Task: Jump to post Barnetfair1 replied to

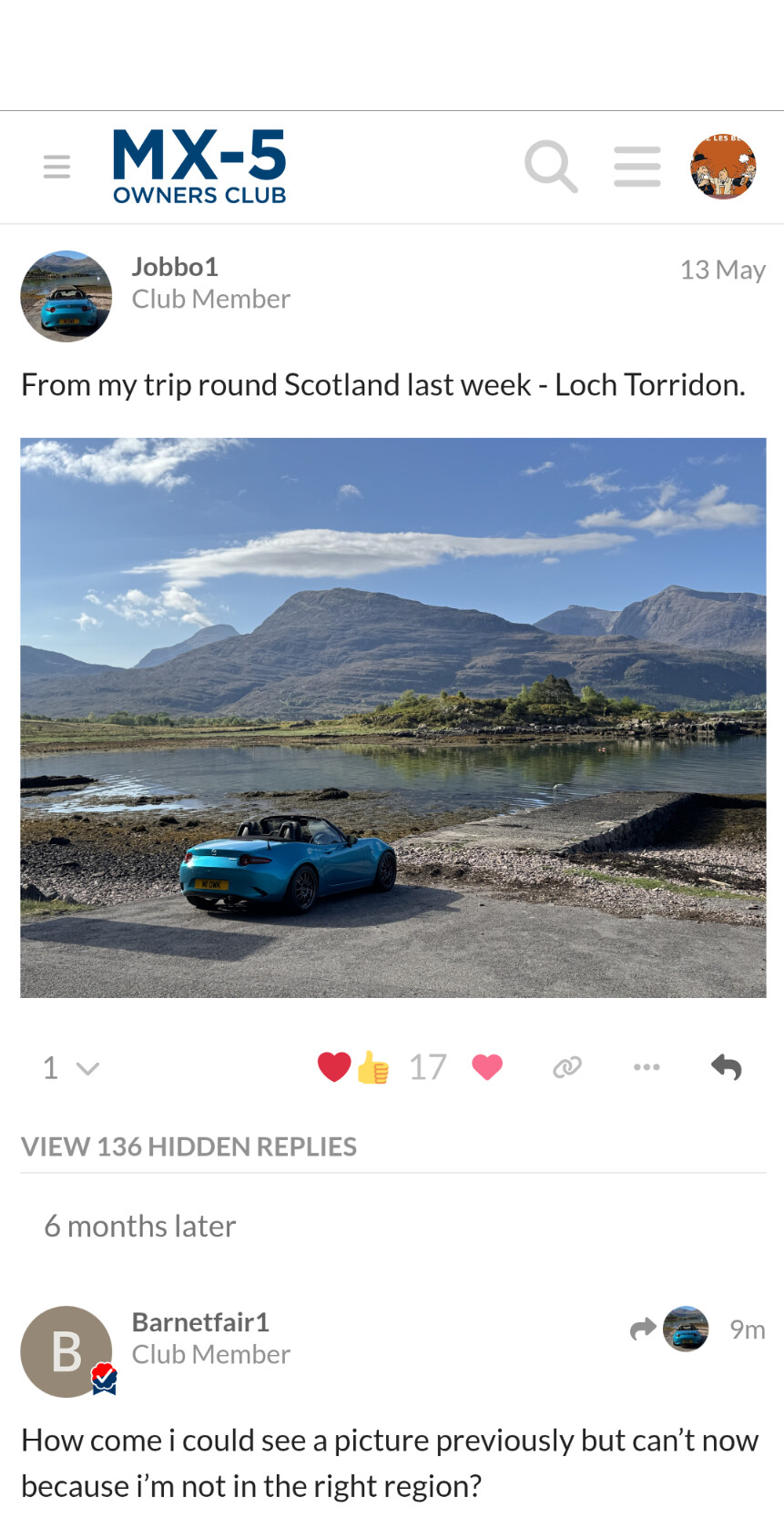Action: [x=669, y=1329]
